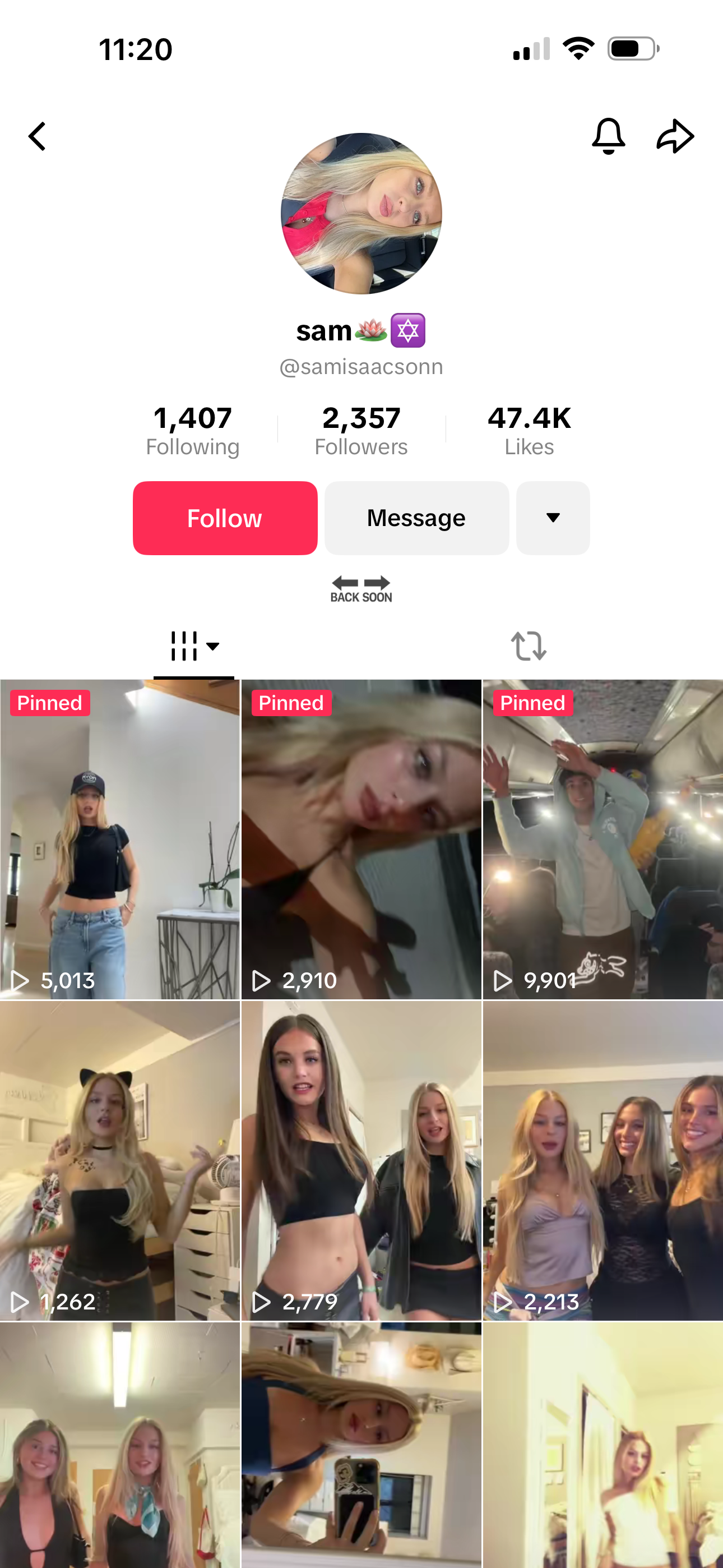Follow the samisaacsonn account
The width and height of the screenshot is (723, 1568).
(225, 518)
